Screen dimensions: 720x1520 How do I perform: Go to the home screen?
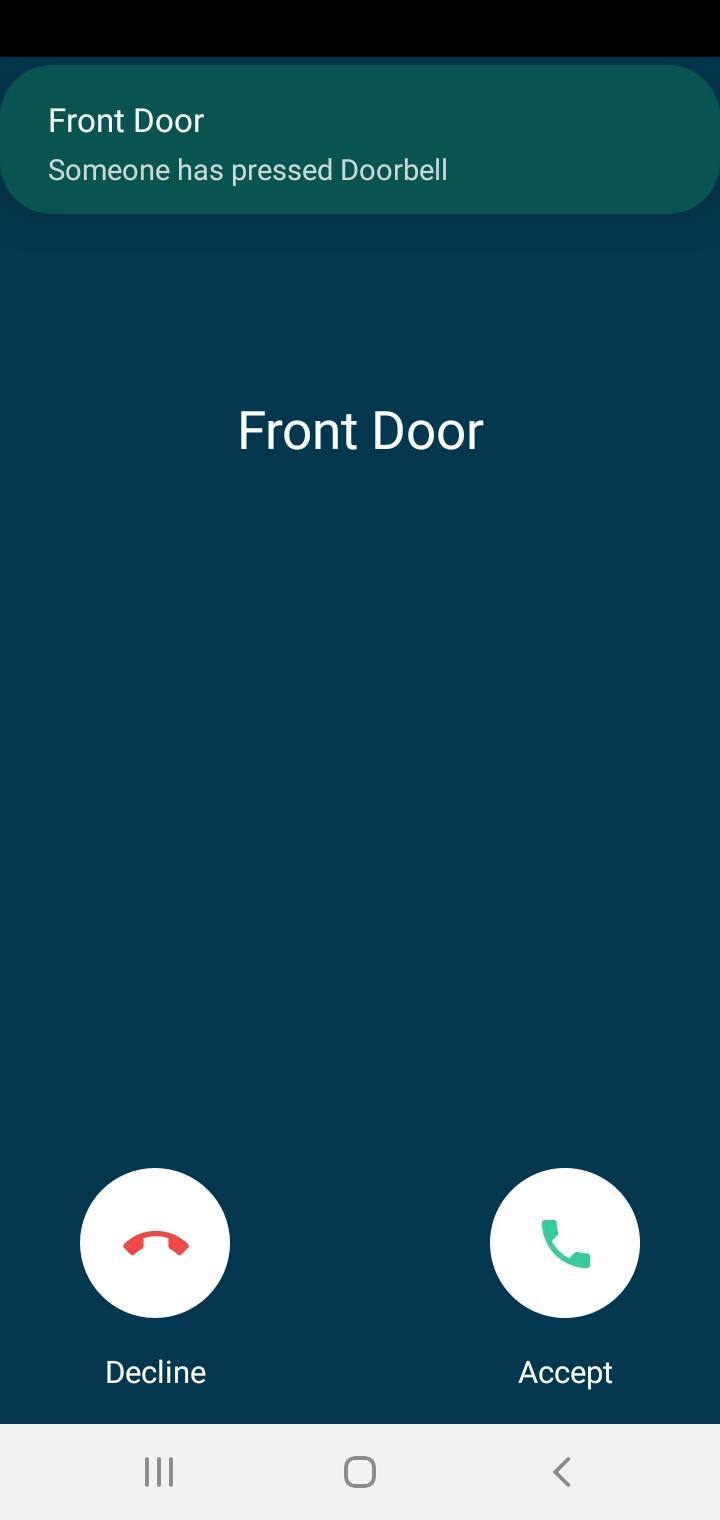point(360,1471)
